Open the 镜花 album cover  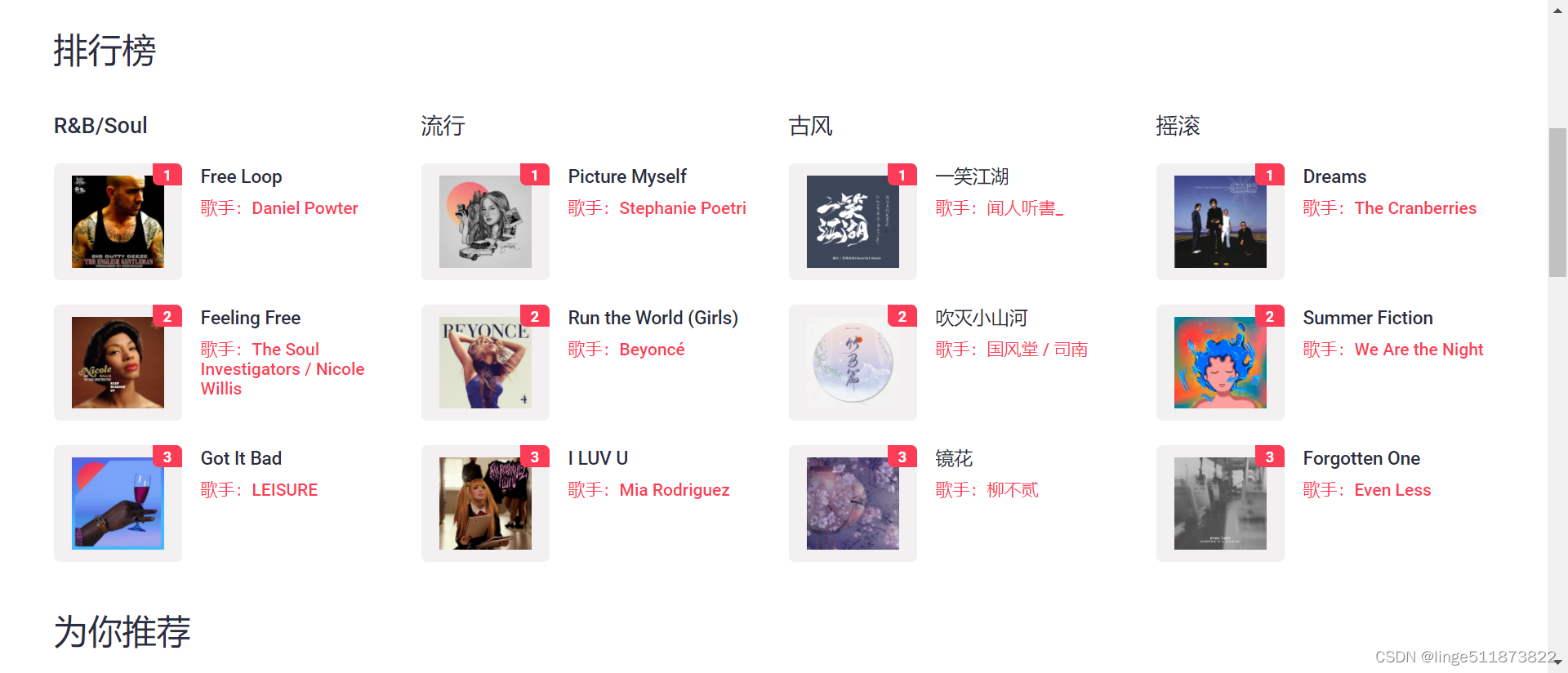[x=853, y=503]
